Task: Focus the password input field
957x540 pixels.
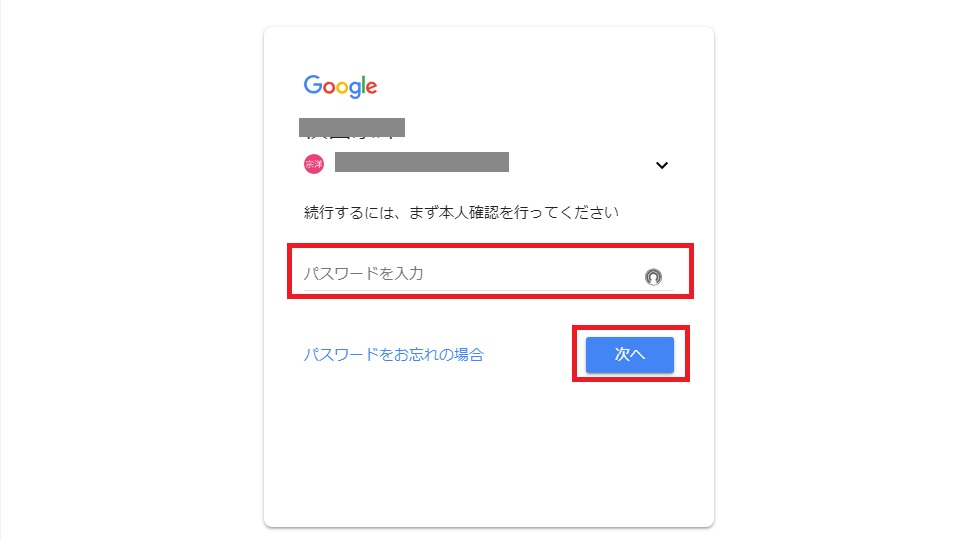Action: pos(460,273)
